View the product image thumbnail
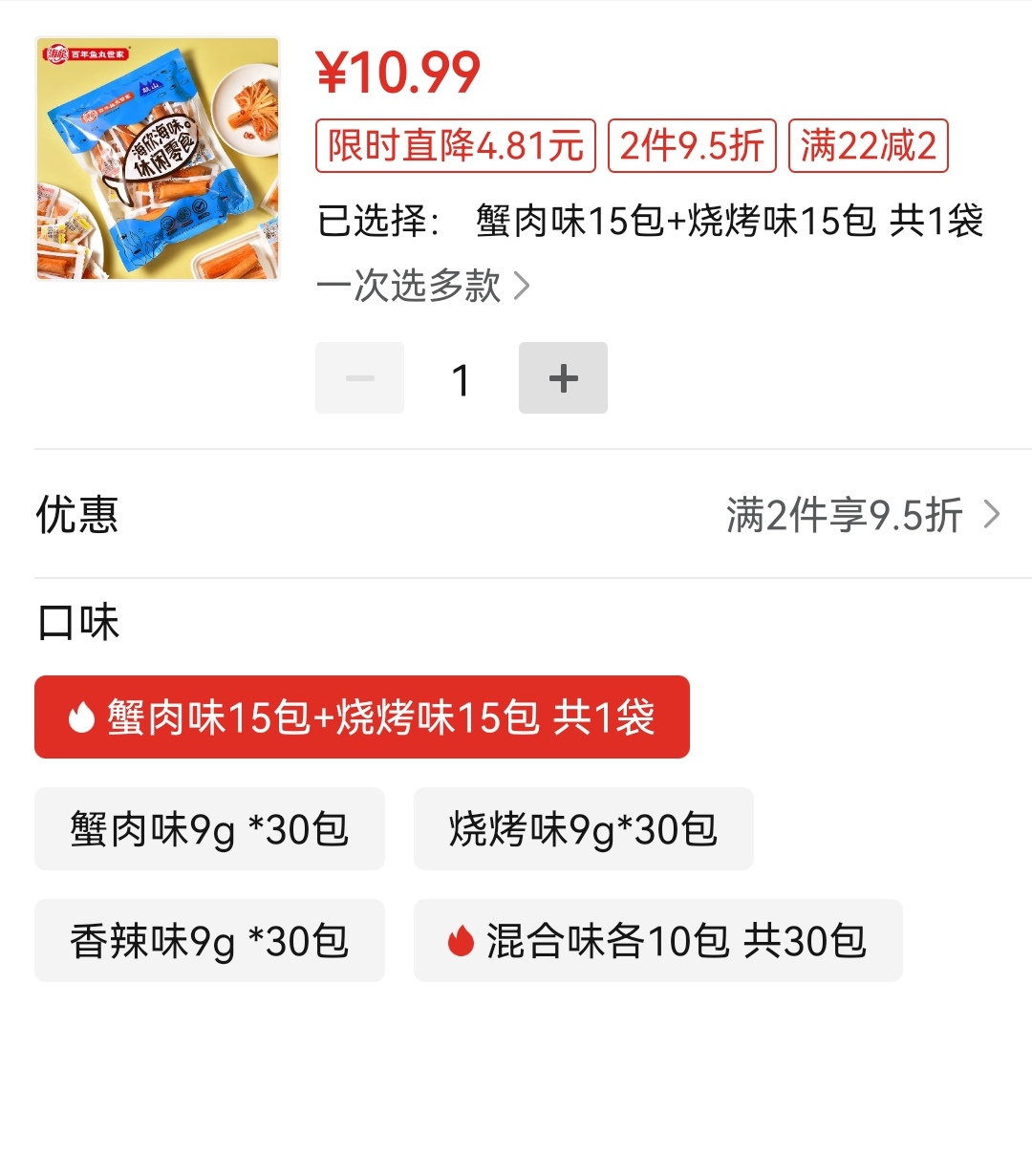1032x1176 pixels. [x=158, y=159]
